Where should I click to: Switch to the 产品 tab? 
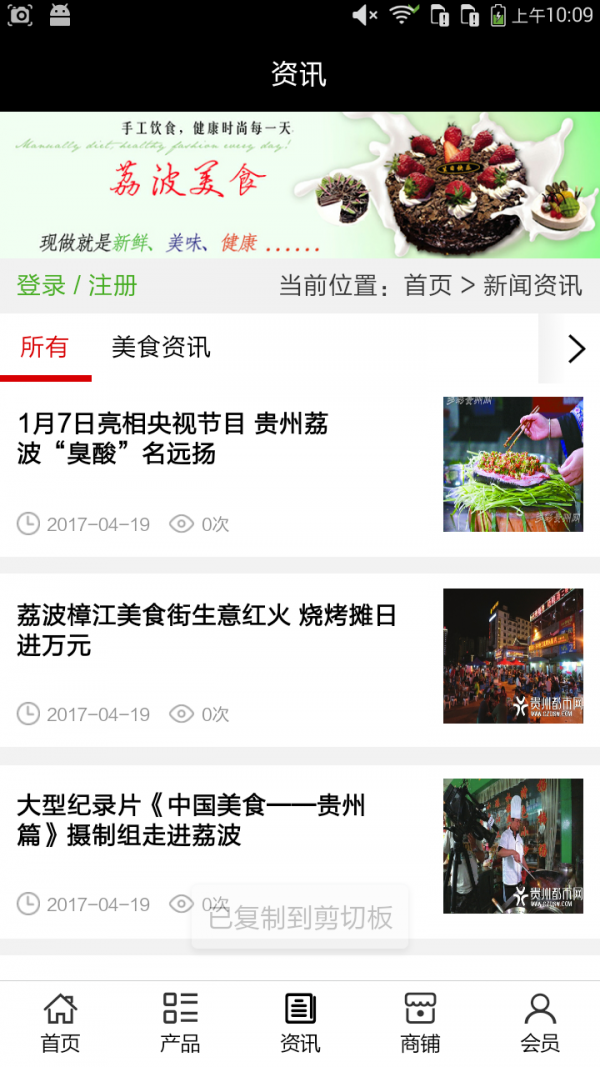(x=180, y=1023)
